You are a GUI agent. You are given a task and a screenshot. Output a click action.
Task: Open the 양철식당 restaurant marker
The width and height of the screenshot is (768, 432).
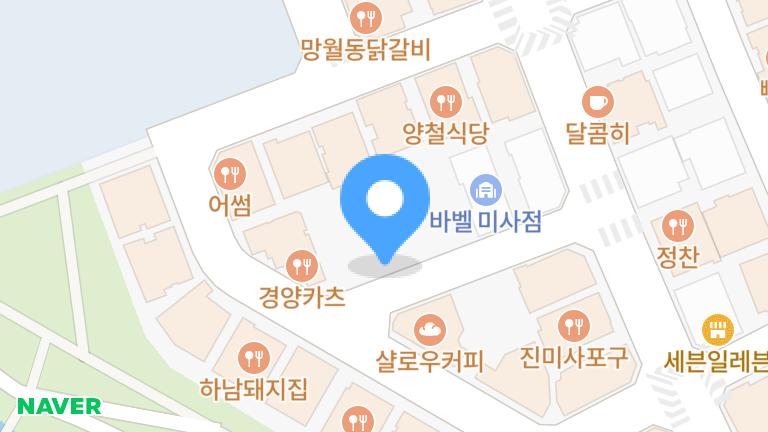click(x=444, y=101)
